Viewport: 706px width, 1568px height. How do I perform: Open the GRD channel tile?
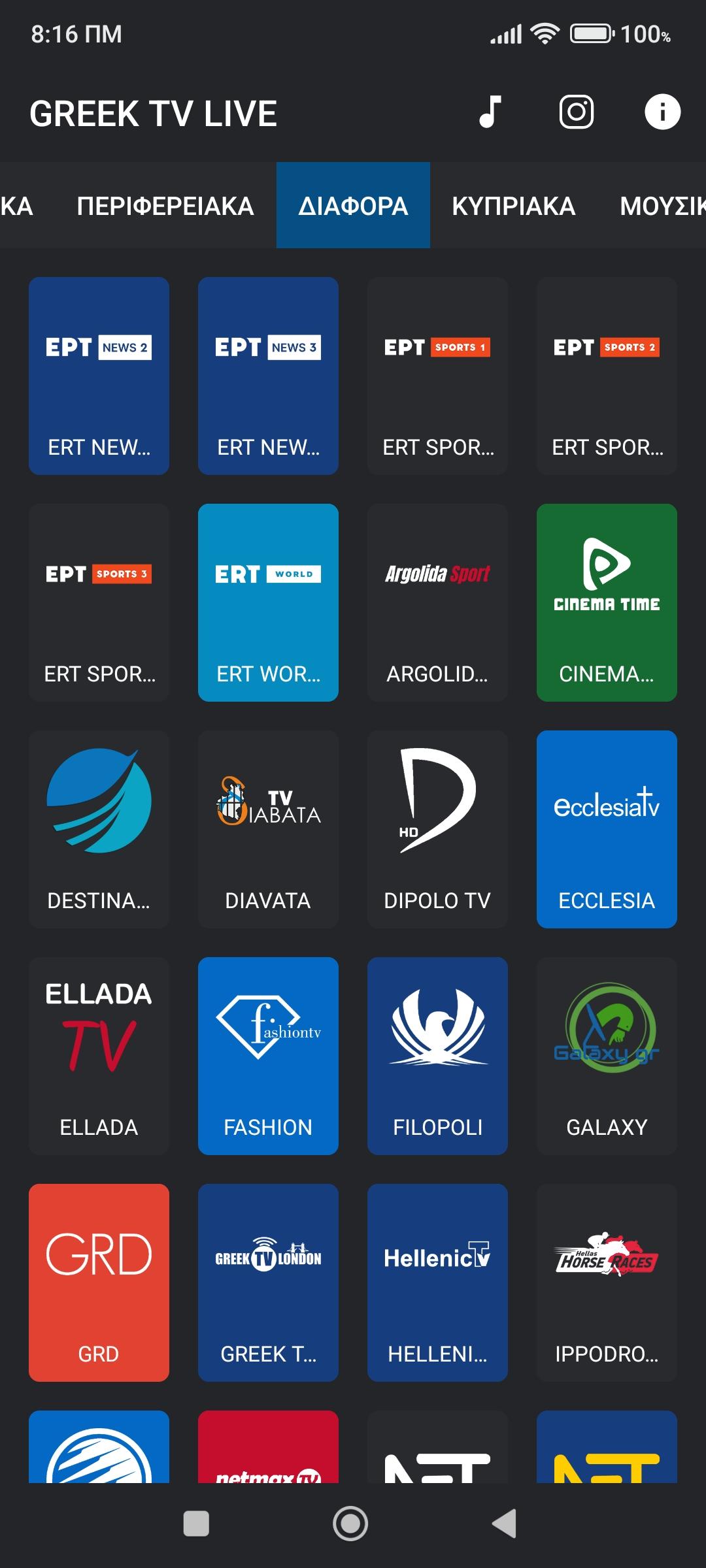(99, 1282)
